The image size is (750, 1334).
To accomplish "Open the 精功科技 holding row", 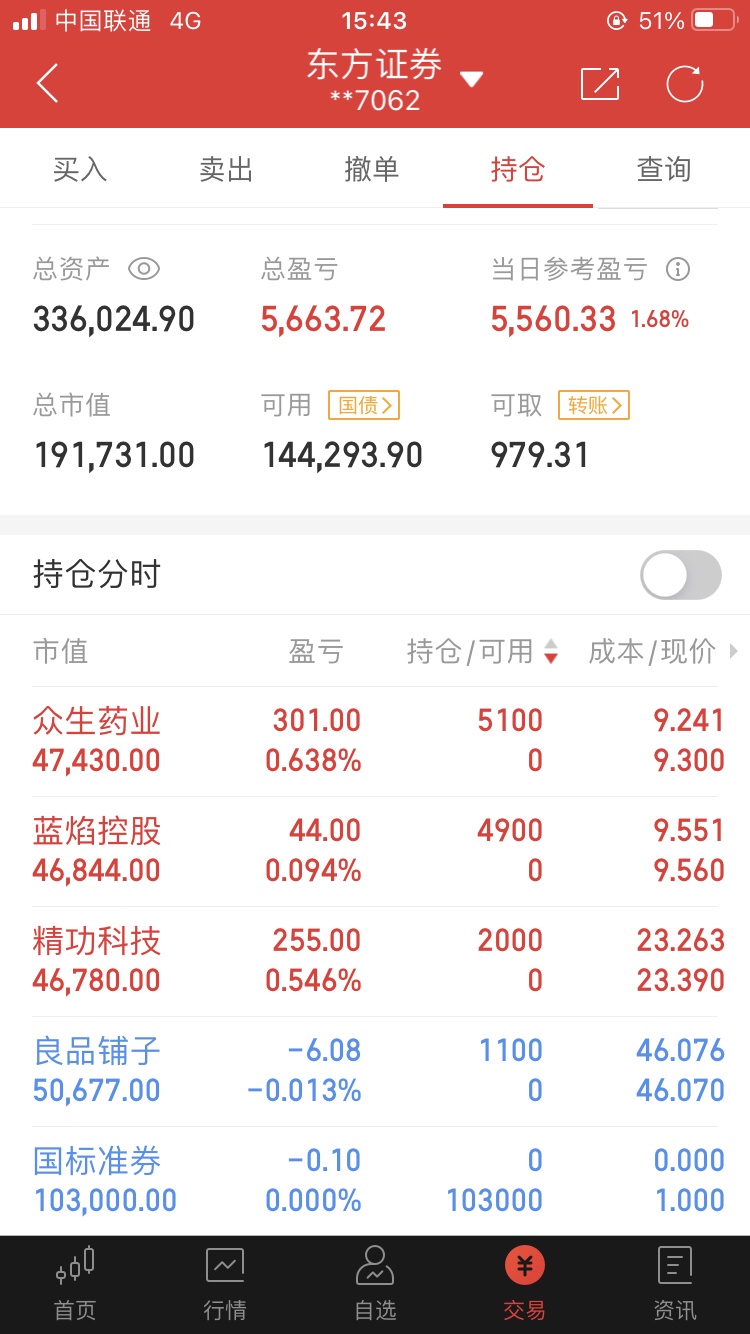I will [x=375, y=961].
